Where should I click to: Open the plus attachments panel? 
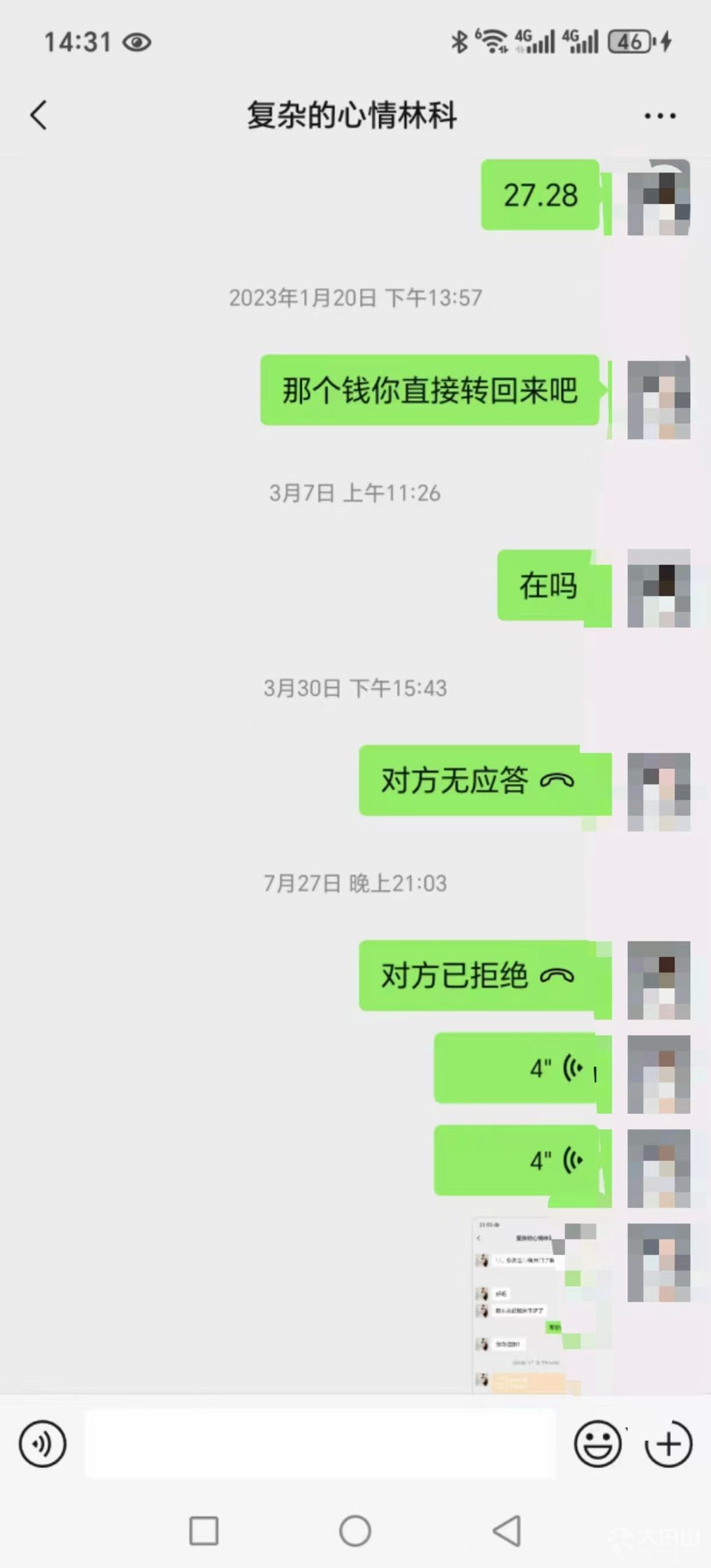669,1444
